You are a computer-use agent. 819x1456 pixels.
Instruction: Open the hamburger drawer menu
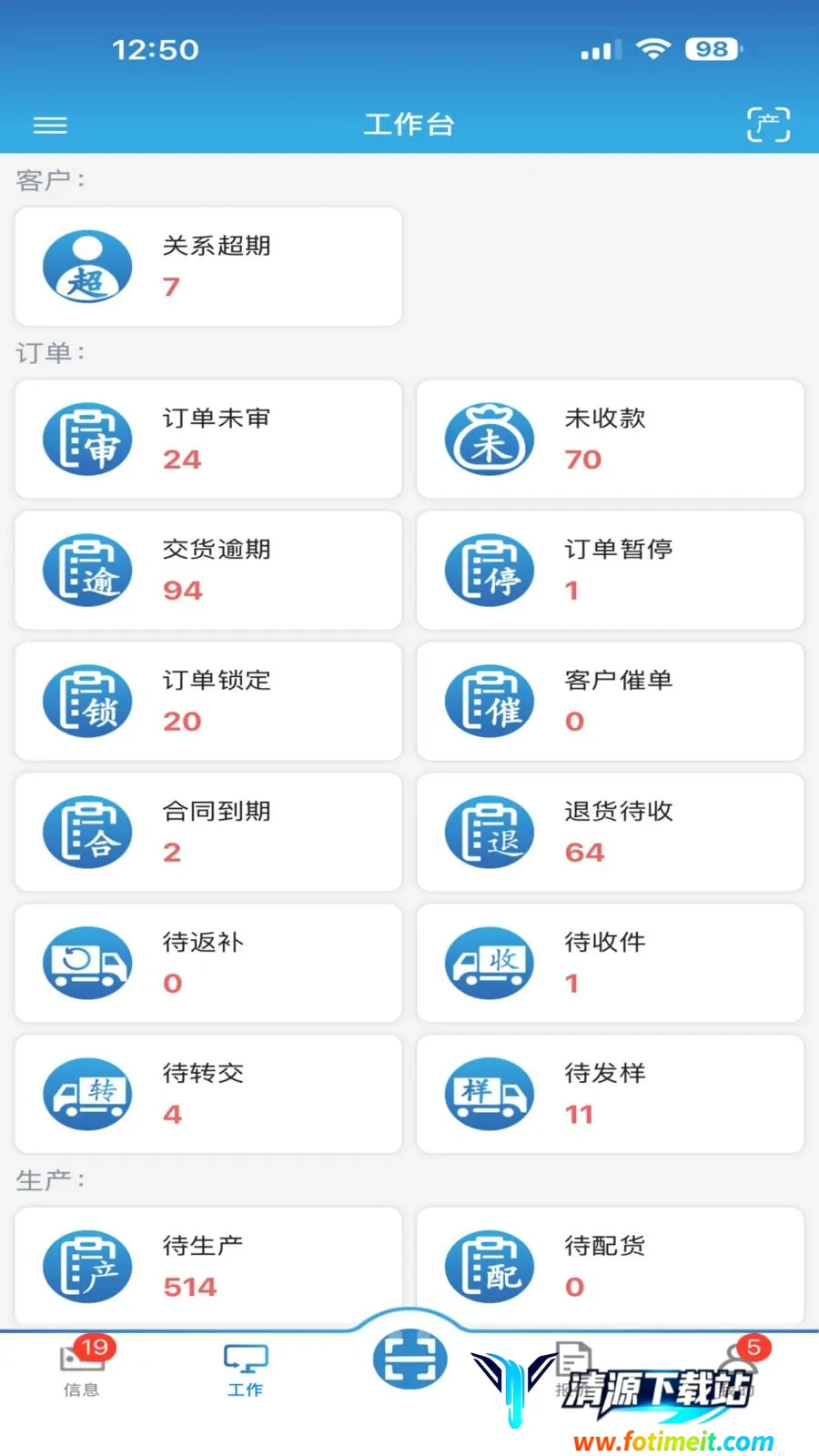pyautogui.click(x=50, y=126)
